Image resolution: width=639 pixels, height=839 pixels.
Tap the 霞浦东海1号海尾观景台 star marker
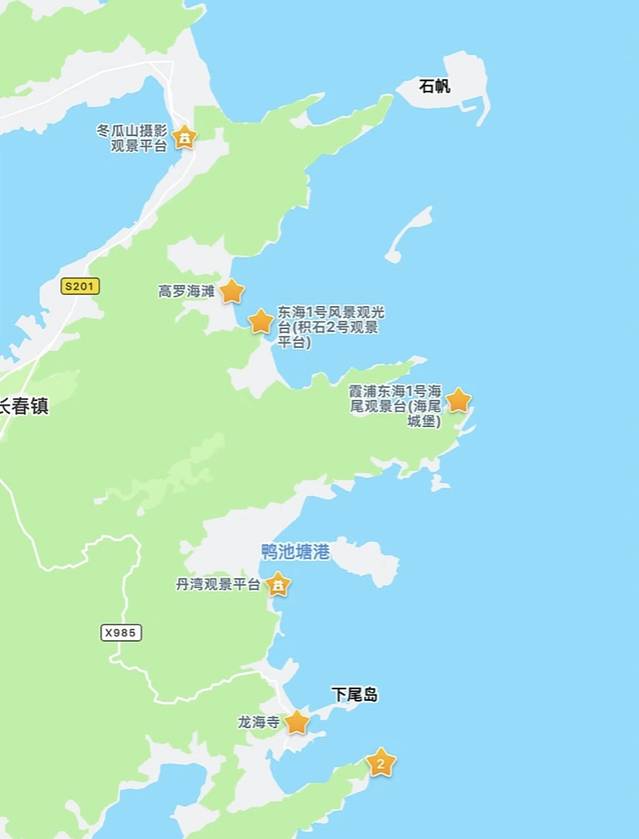click(x=458, y=400)
